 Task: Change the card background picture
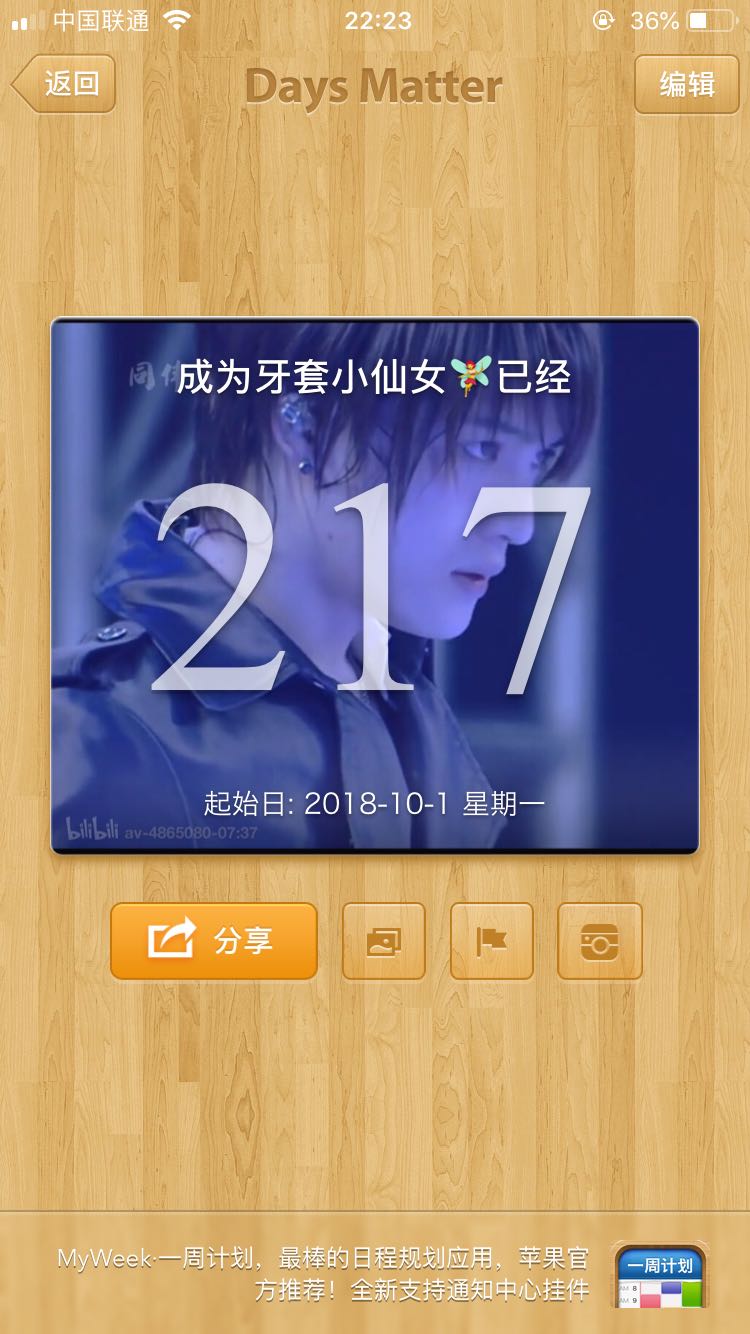pyautogui.click(x=384, y=941)
